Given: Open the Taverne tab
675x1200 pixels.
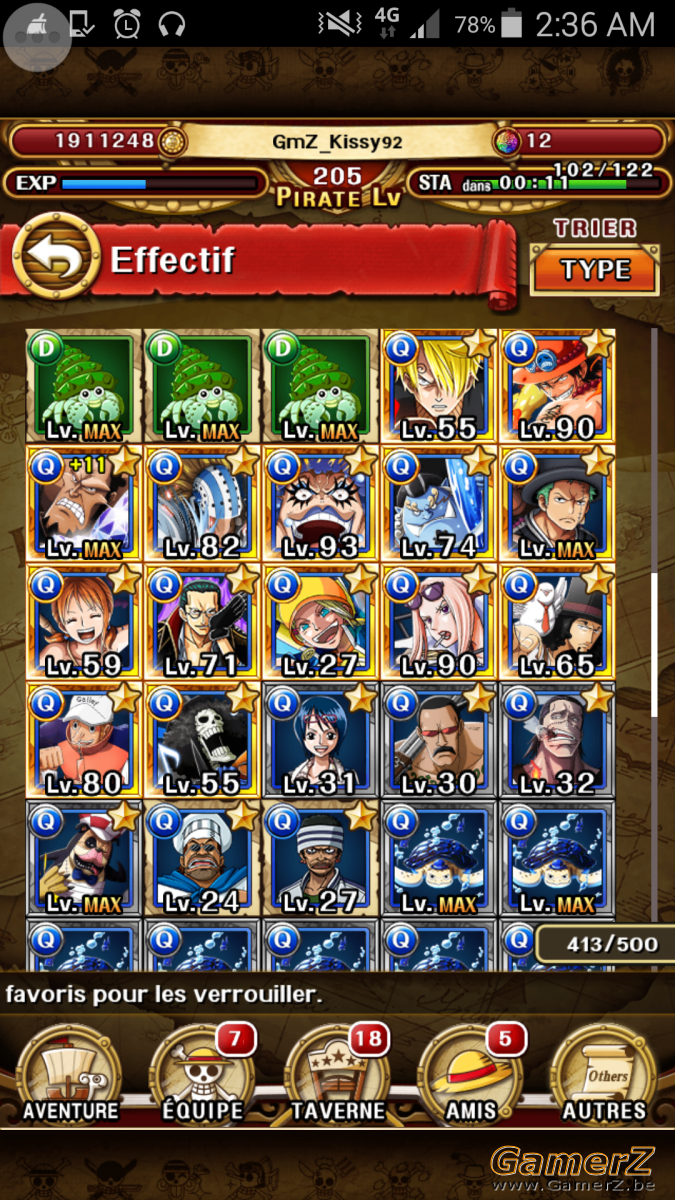Looking at the screenshot, I should 338,1070.
